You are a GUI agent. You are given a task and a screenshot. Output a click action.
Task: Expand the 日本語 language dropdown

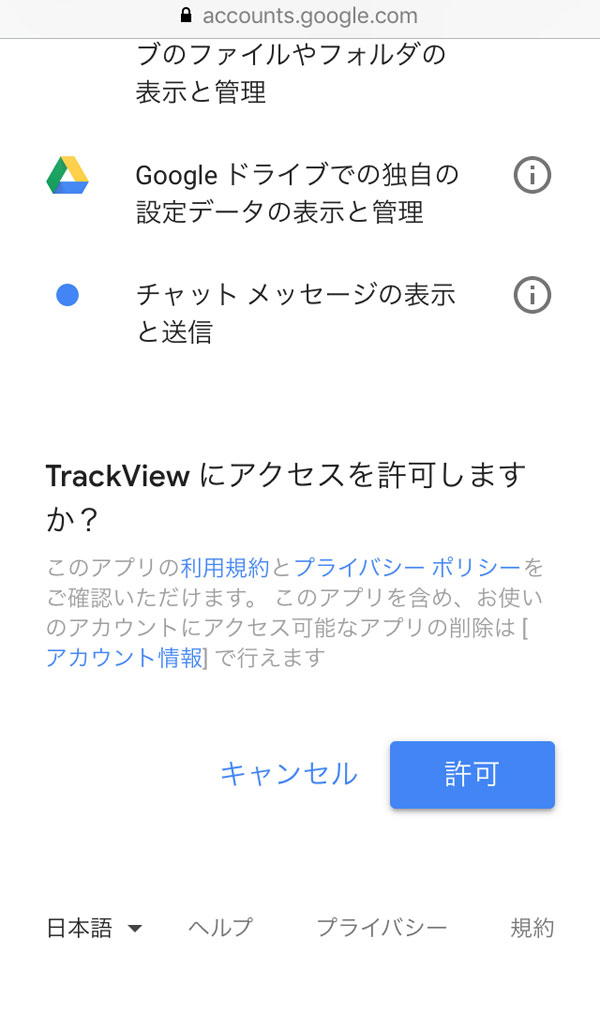(94, 928)
